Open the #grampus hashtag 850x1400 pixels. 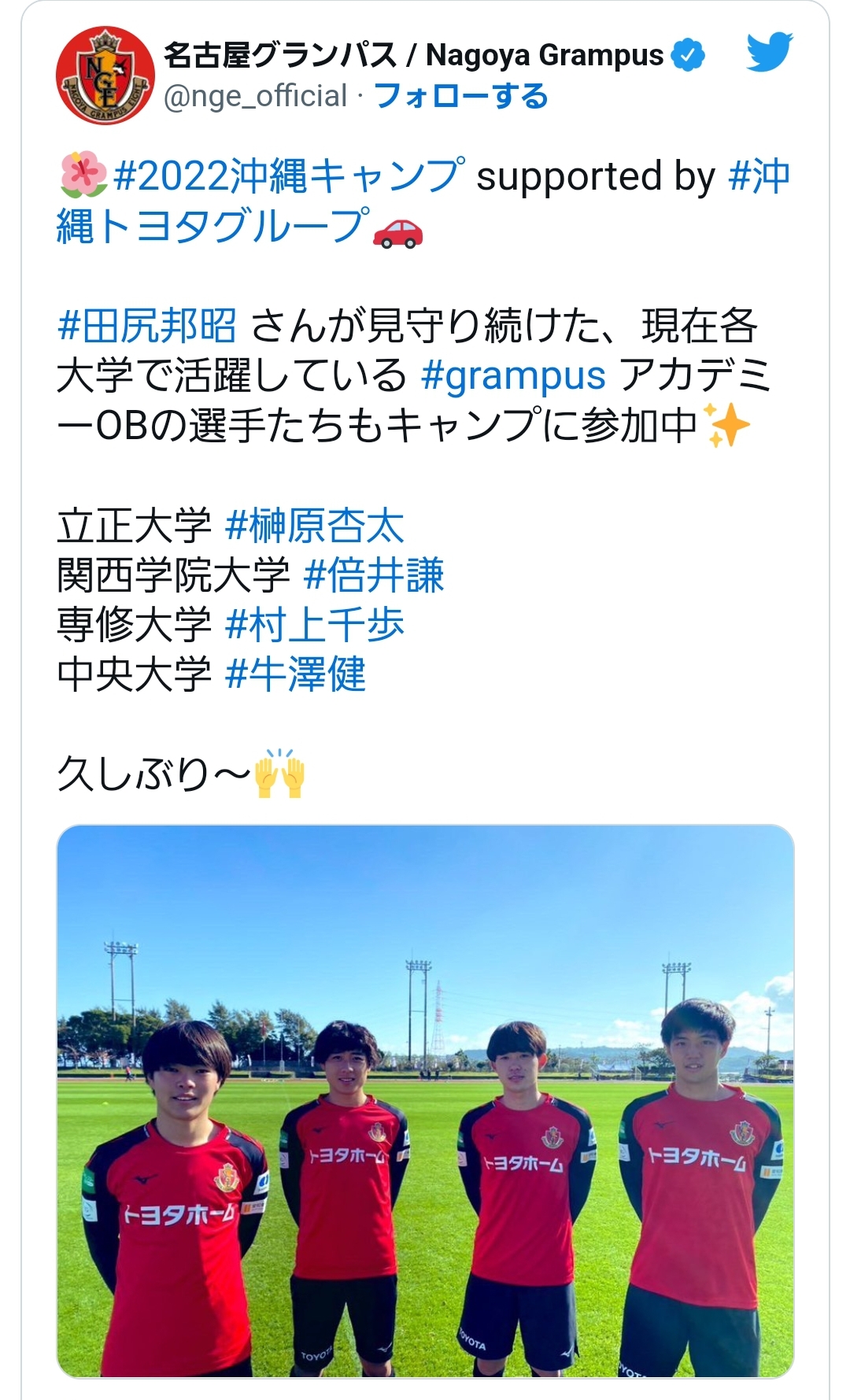513,375
